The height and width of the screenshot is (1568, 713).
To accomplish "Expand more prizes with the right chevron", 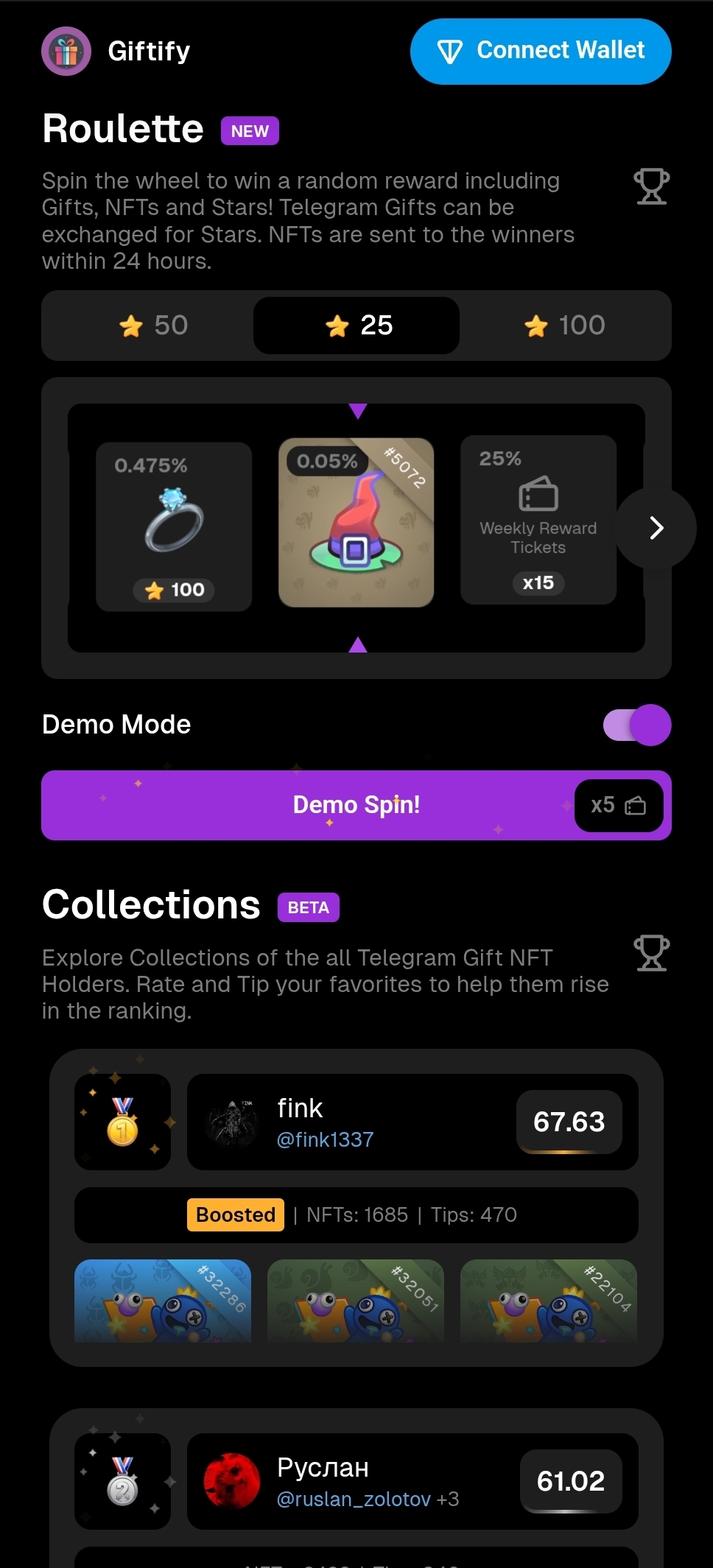I will point(655,527).
